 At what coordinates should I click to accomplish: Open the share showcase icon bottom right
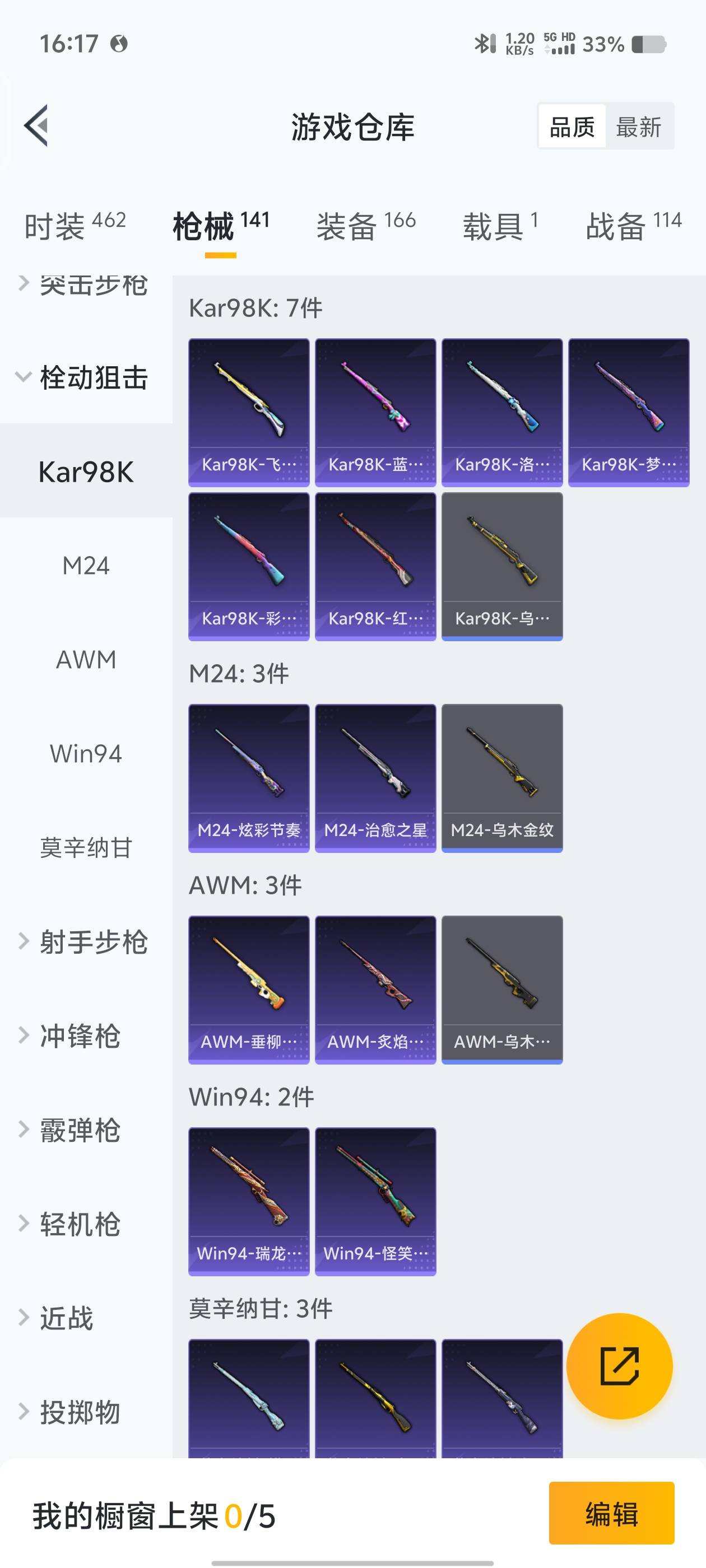(x=620, y=1366)
